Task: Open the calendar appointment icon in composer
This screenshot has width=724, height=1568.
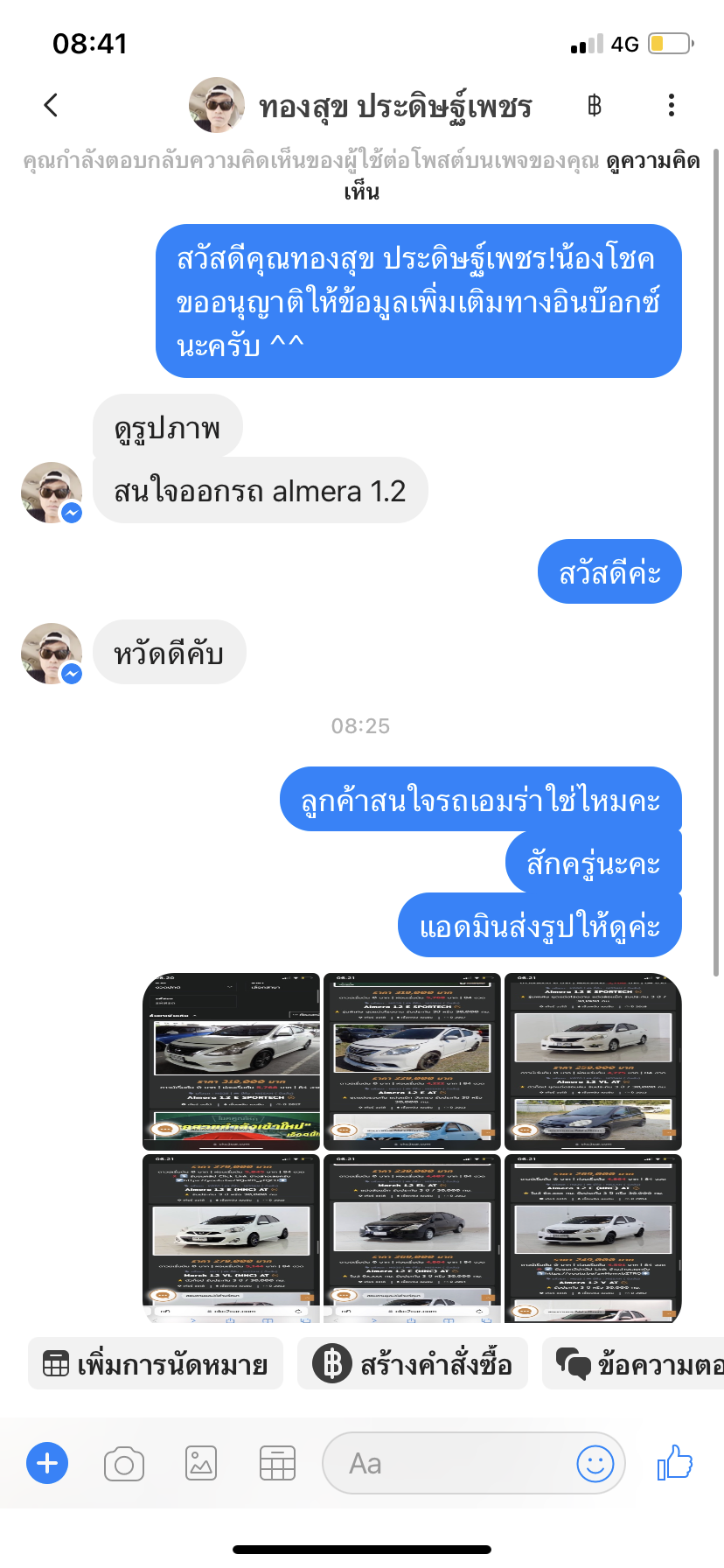Action: tap(277, 1463)
